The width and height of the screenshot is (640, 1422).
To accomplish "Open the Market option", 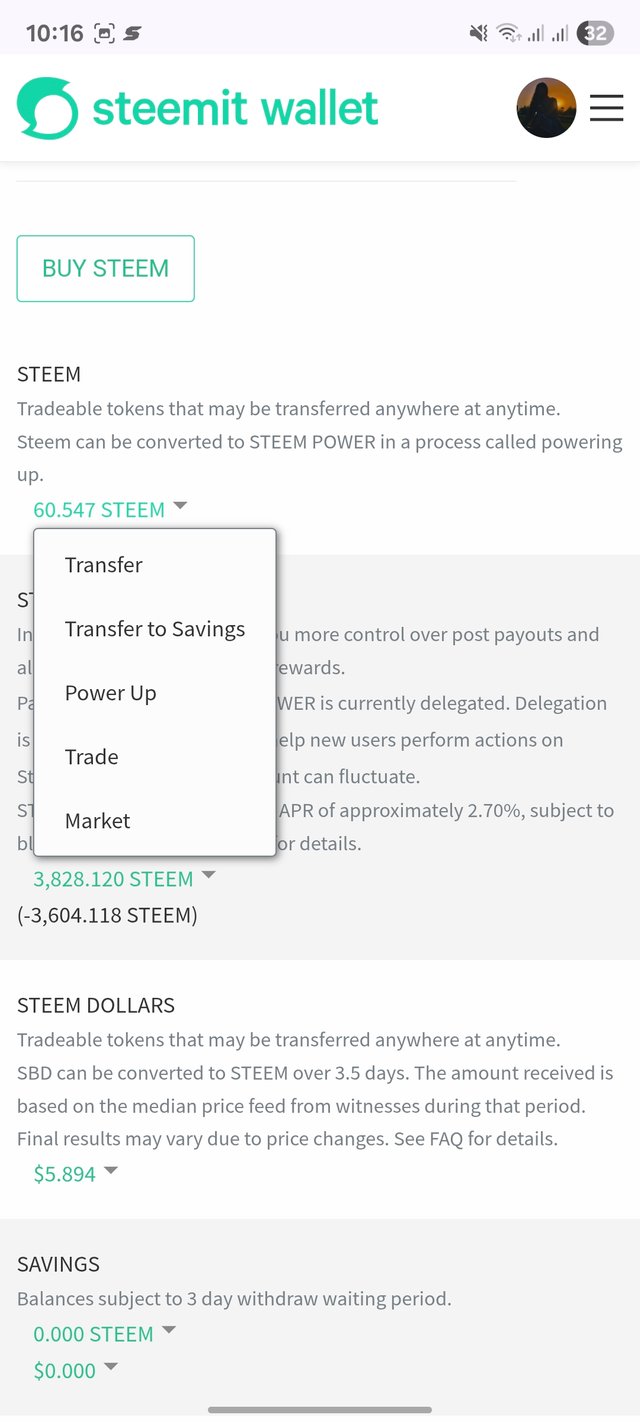I will point(98,821).
